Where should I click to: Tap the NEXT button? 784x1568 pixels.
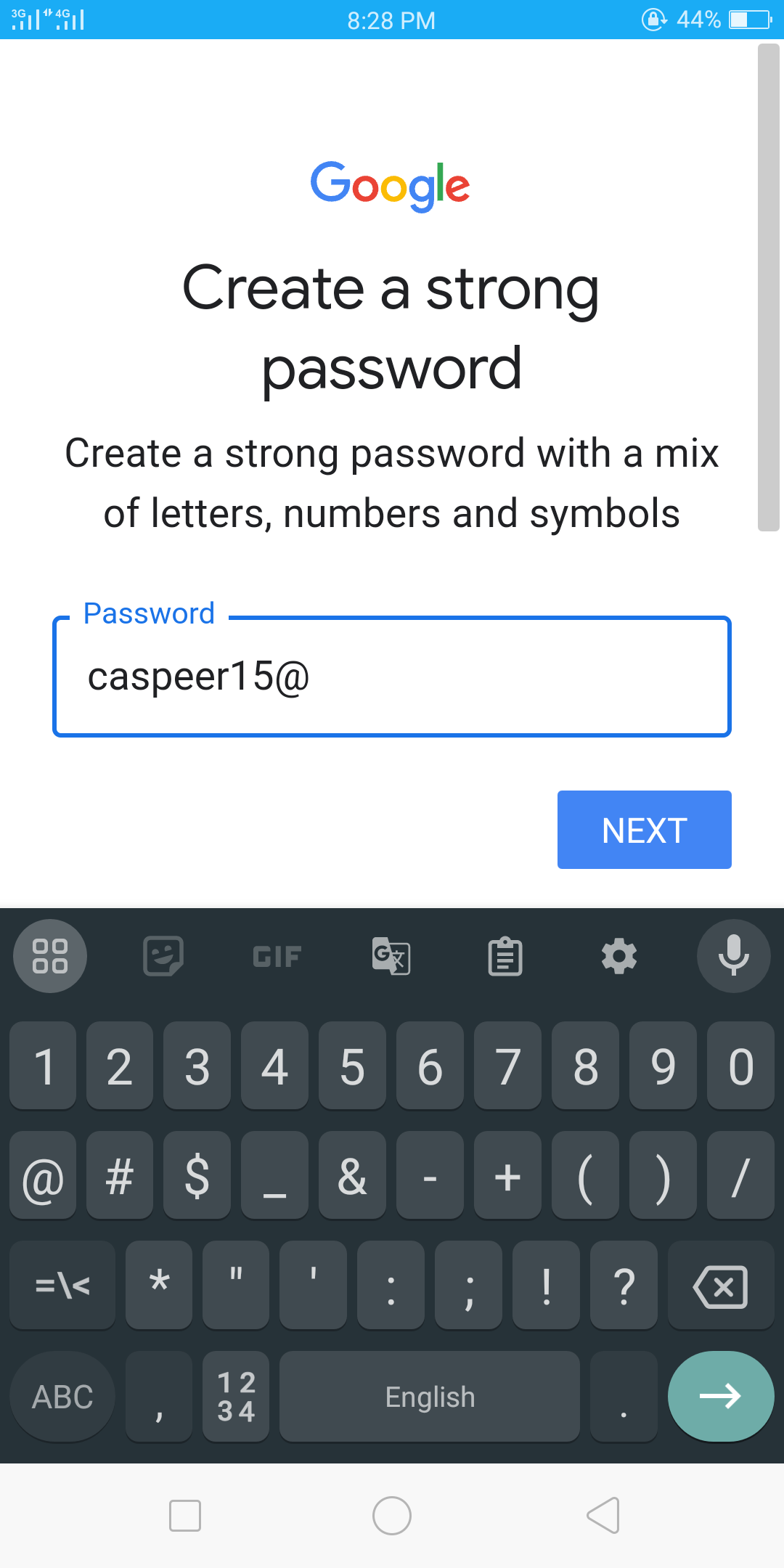pyautogui.click(x=644, y=830)
